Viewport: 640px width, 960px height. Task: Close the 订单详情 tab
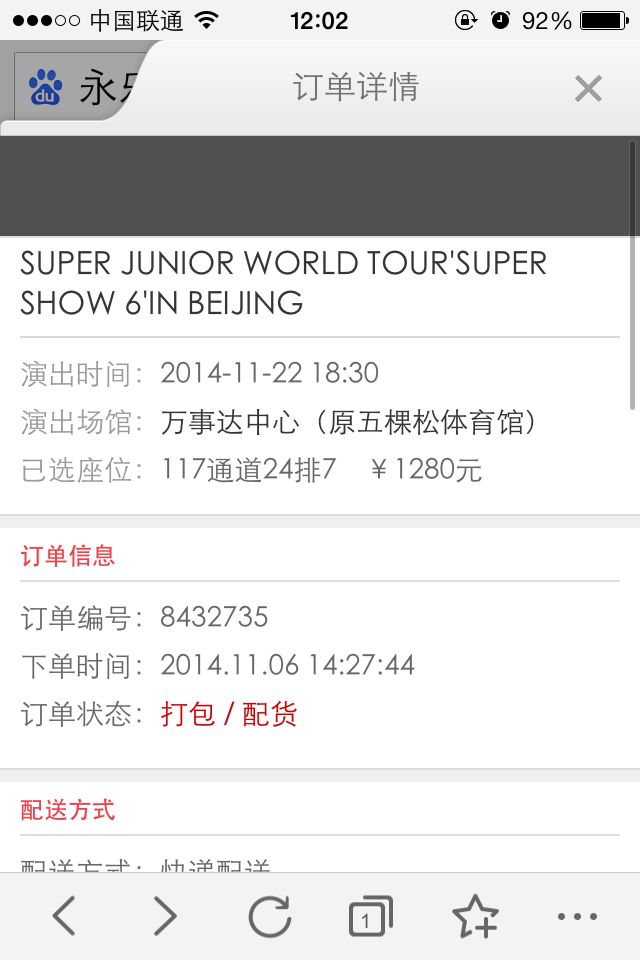(x=588, y=89)
